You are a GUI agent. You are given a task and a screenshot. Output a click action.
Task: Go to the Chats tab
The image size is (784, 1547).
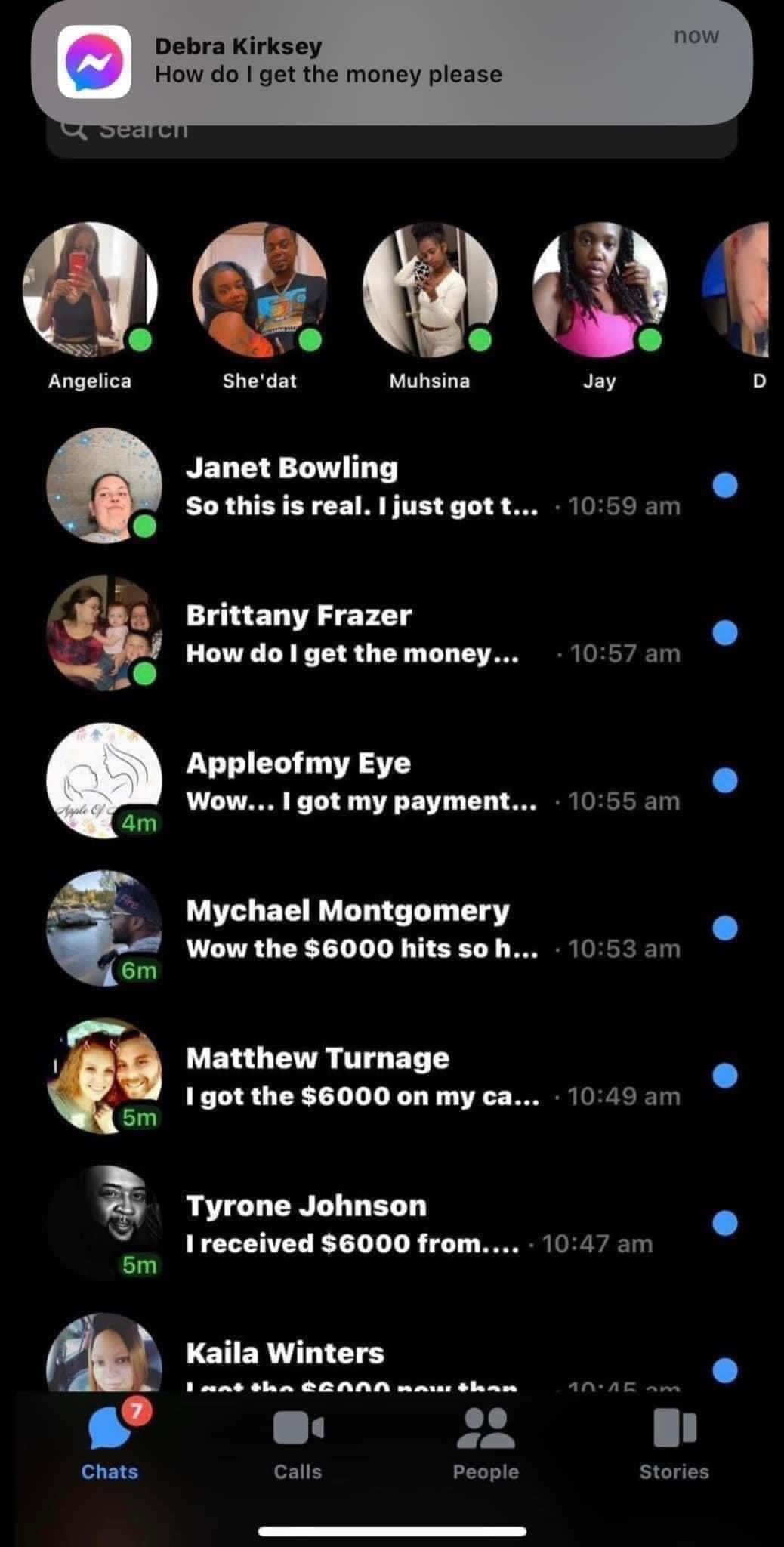(x=110, y=1442)
